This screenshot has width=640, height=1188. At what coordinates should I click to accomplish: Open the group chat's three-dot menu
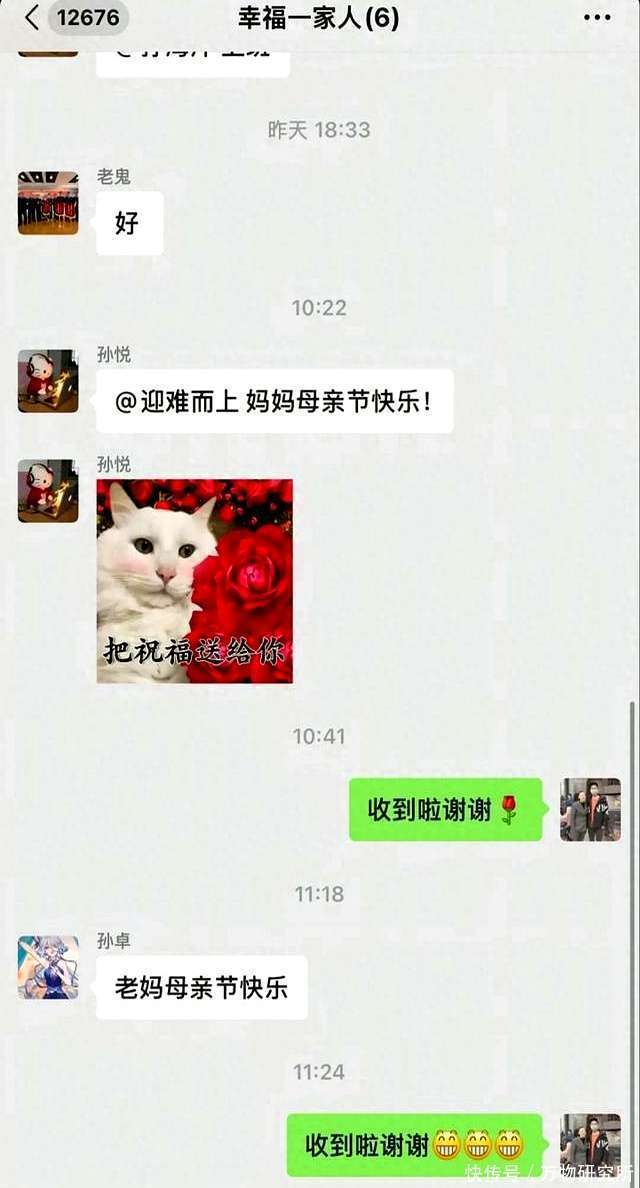click(x=597, y=18)
